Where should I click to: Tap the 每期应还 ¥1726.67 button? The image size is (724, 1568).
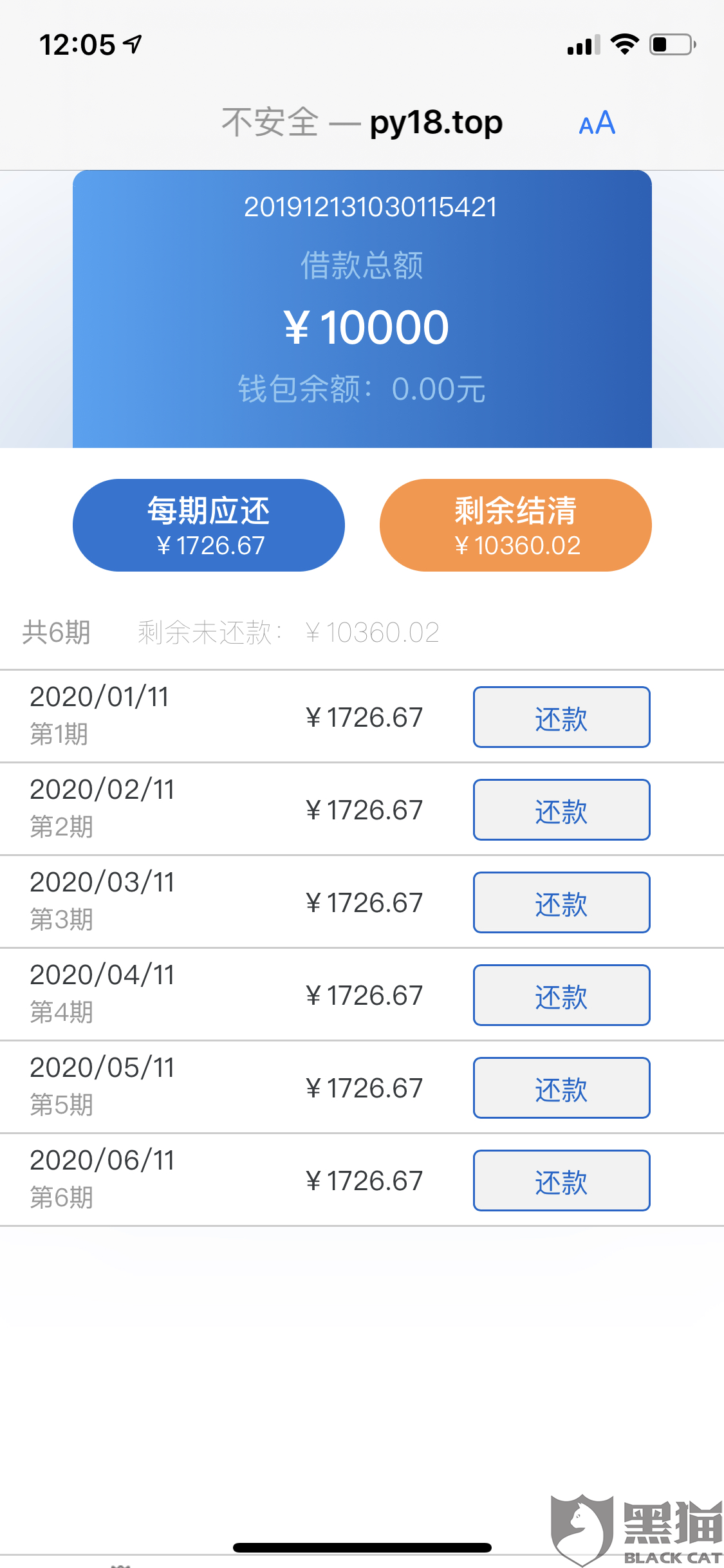(209, 525)
